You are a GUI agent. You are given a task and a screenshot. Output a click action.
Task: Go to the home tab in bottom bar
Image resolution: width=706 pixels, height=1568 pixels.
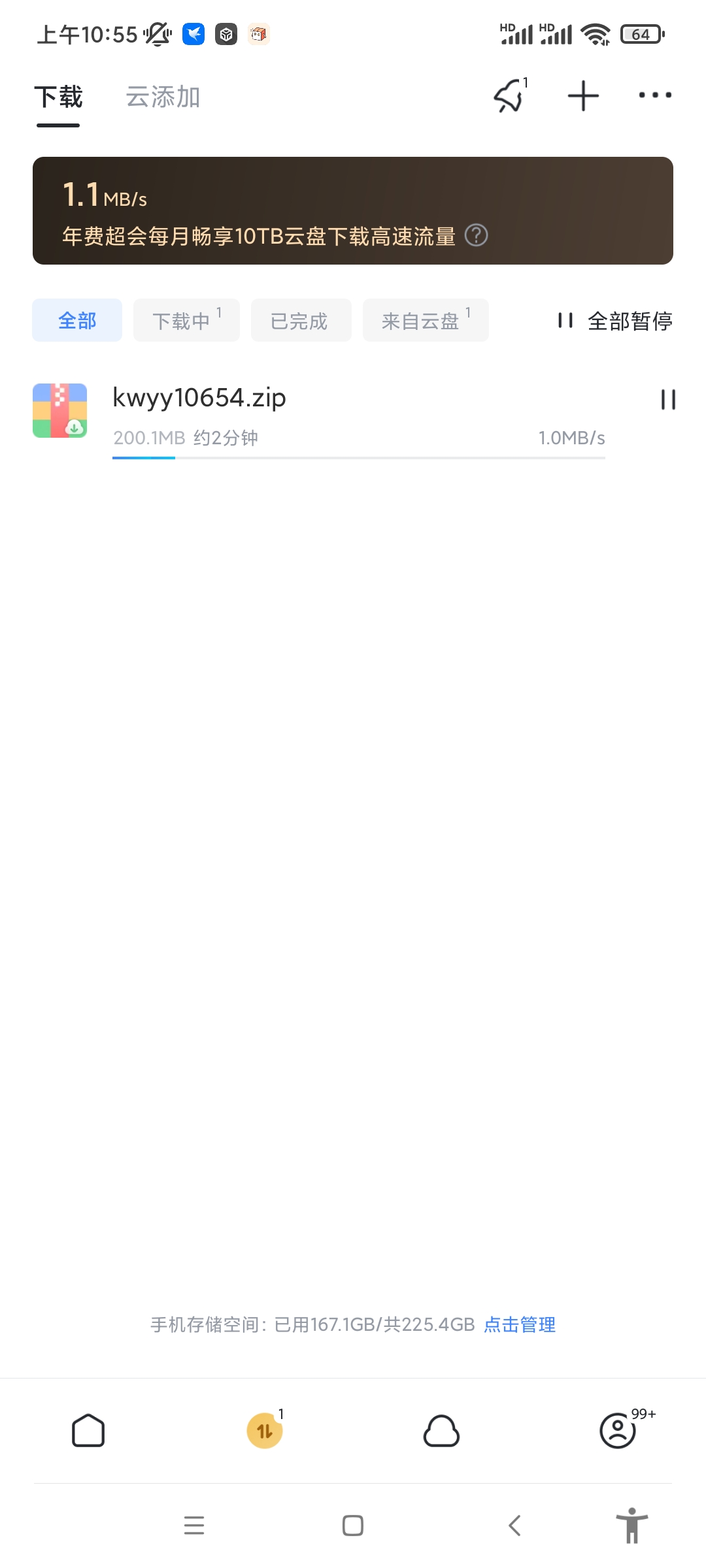(88, 1431)
